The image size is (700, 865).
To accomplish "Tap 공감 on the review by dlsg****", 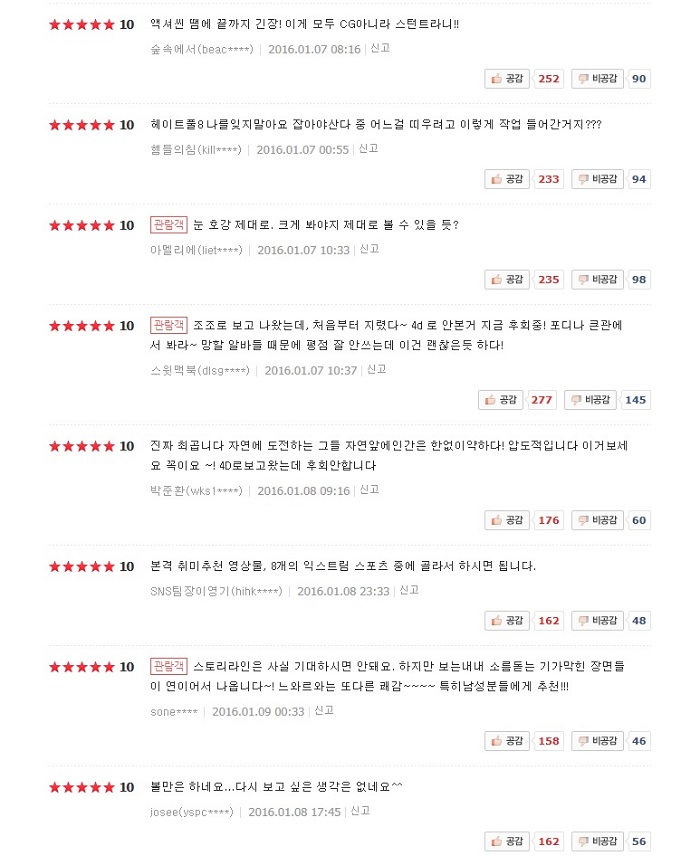I will click(501, 400).
